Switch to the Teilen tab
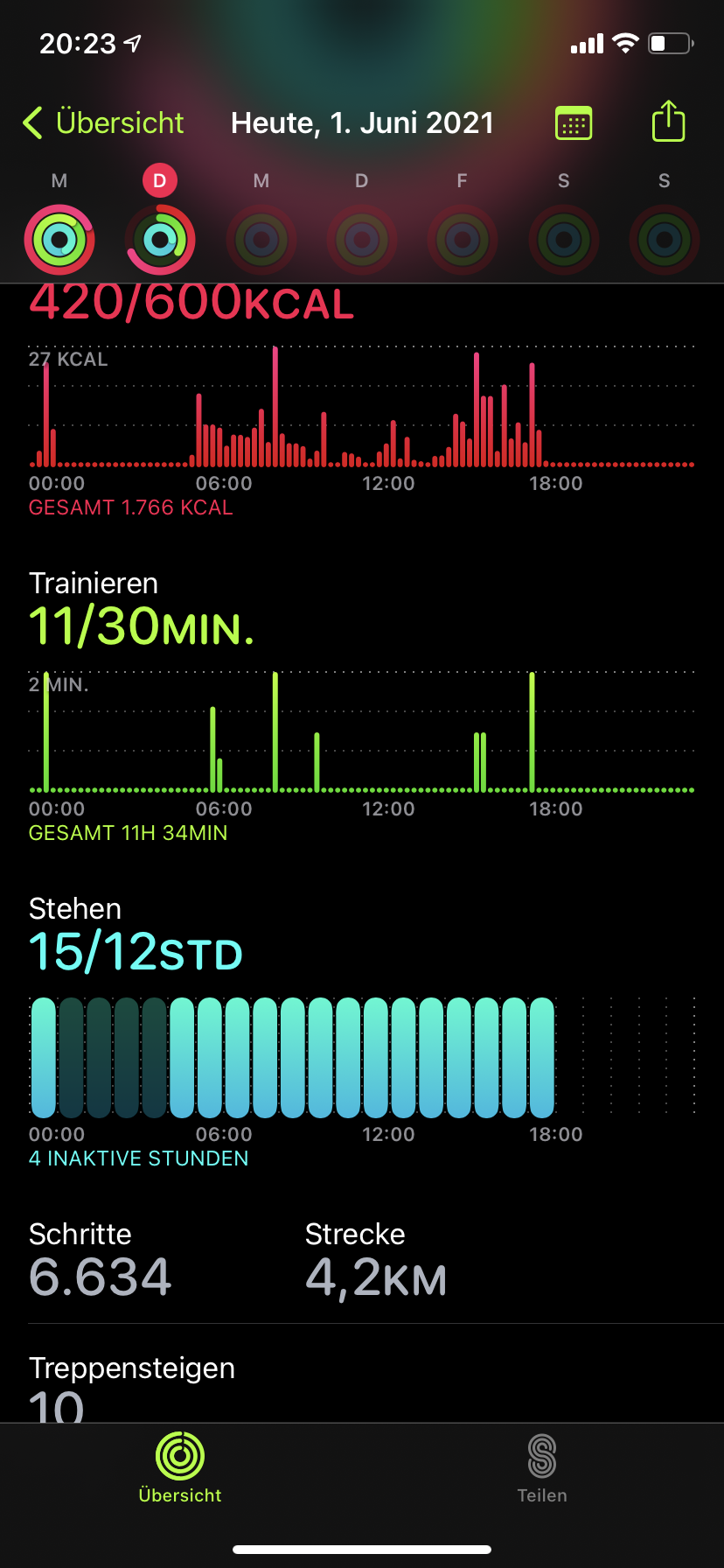Image resolution: width=724 pixels, height=1568 pixels. tap(542, 1468)
